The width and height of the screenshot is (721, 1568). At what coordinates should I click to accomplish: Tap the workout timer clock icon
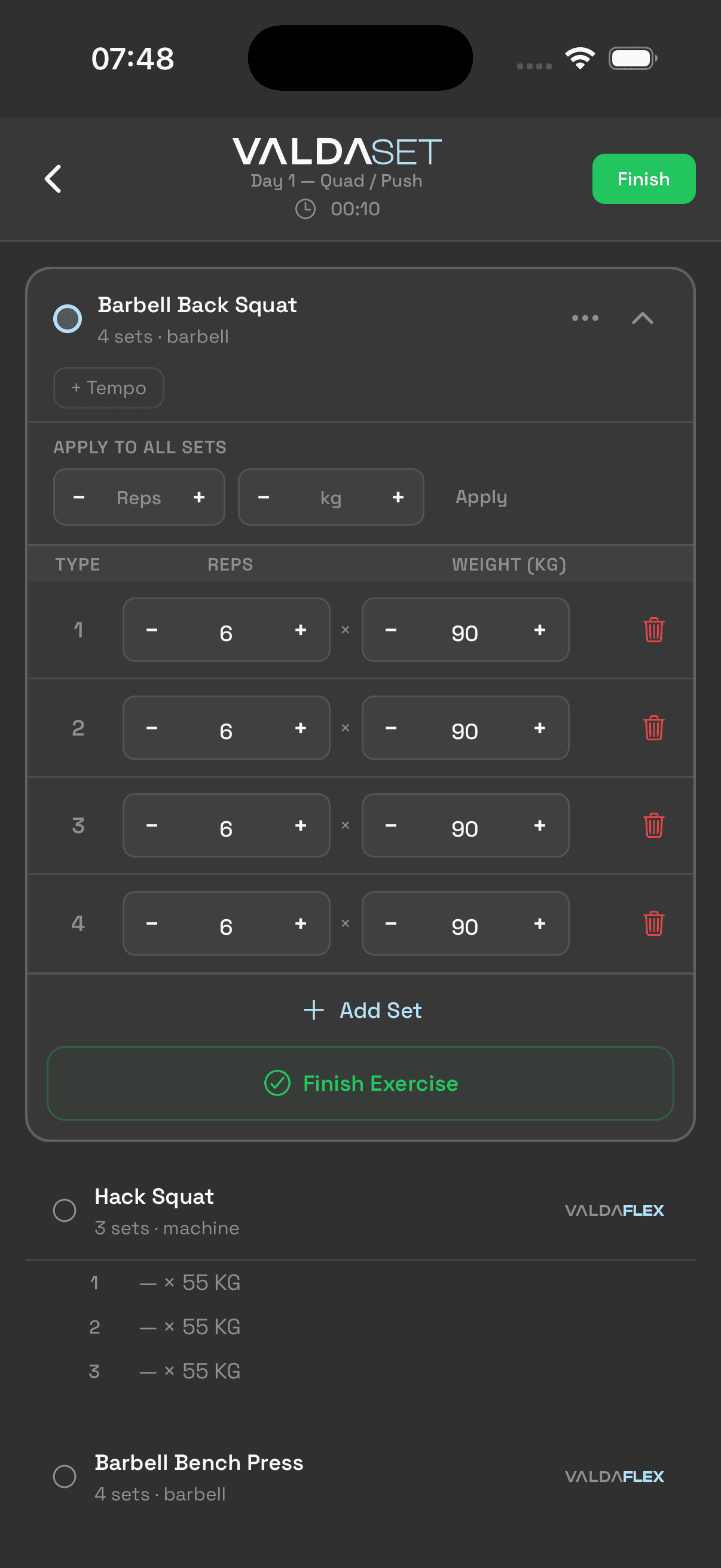(x=307, y=208)
